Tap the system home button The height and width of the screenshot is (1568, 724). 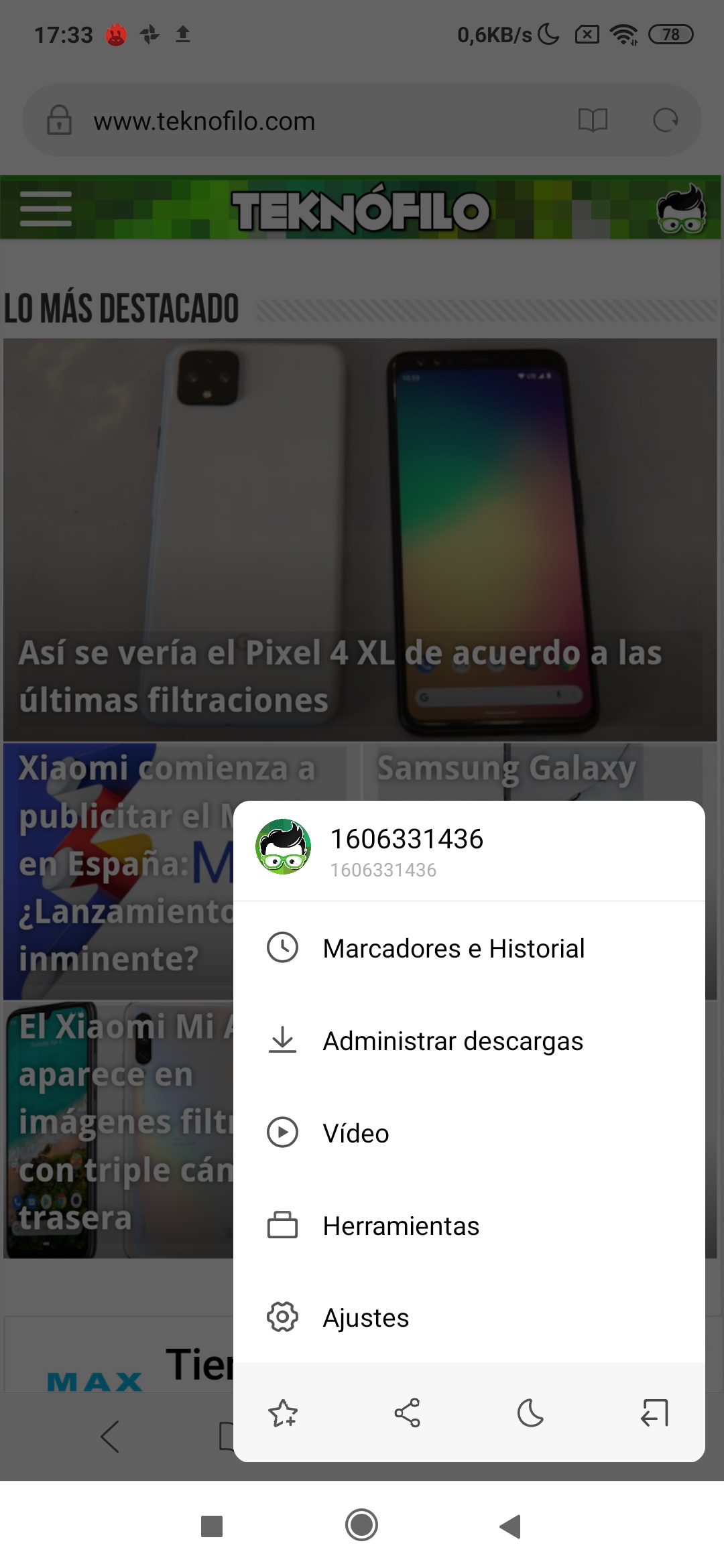(x=361, y=1526)
